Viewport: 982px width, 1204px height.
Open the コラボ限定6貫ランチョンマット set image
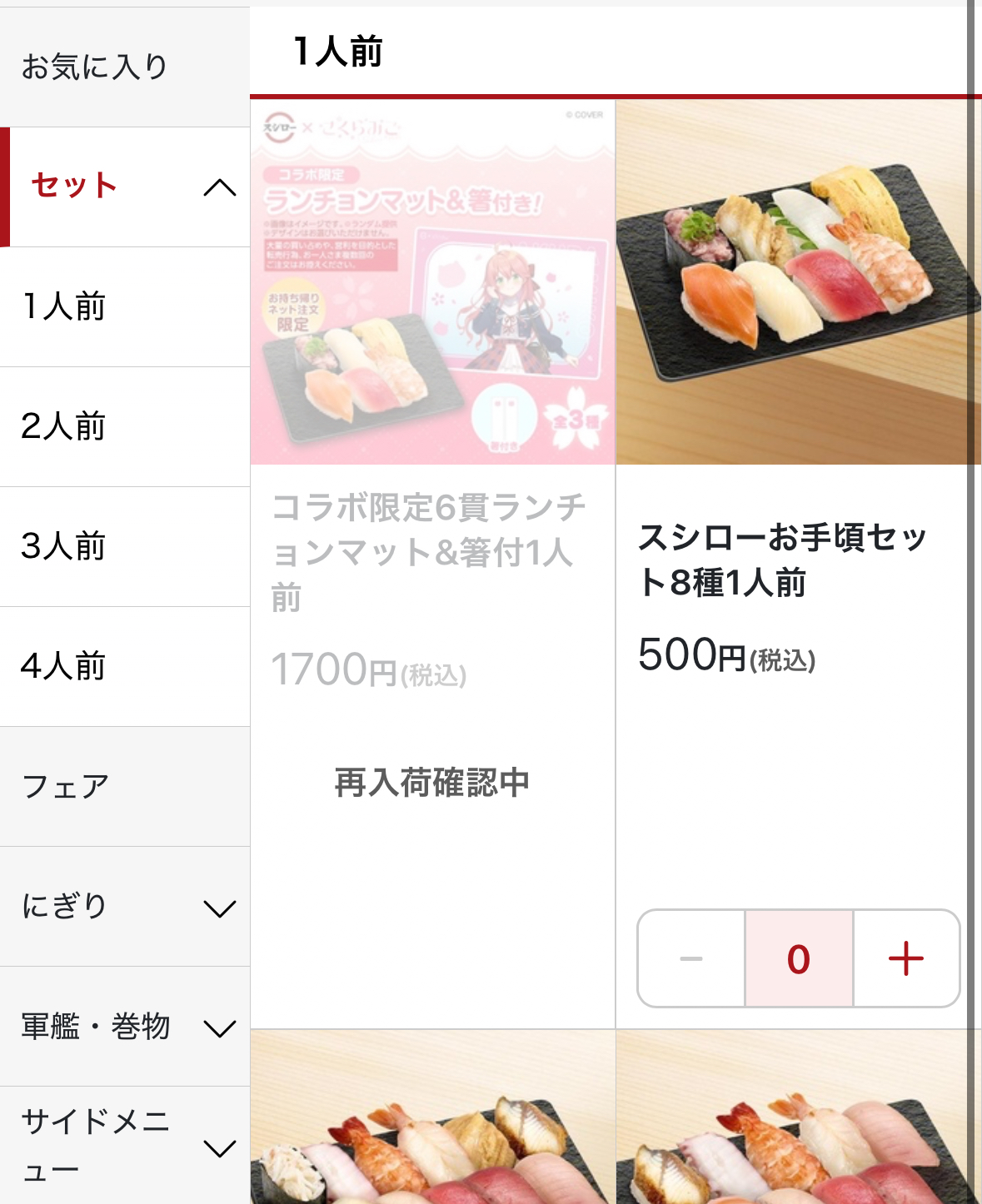tap(433, 283)
